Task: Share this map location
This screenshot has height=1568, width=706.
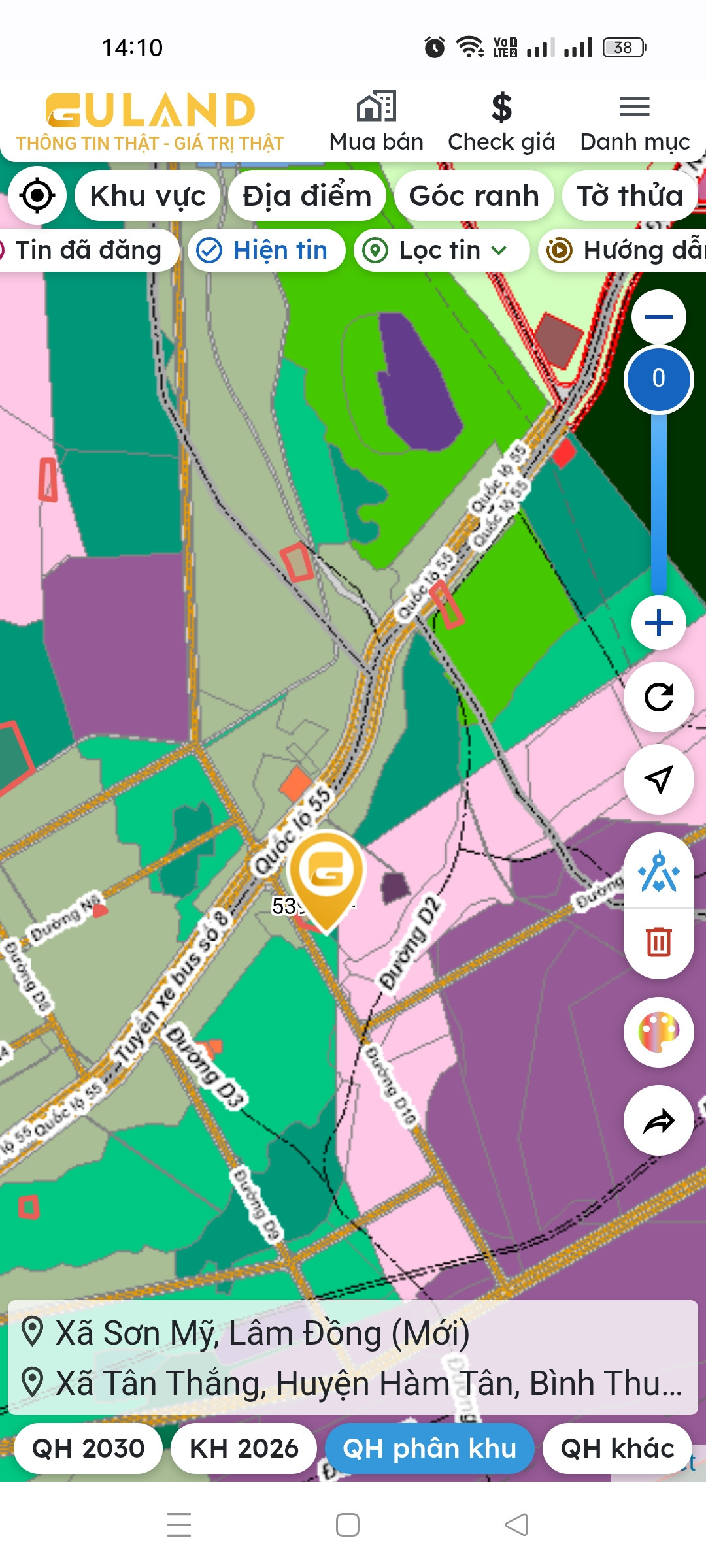Action: point(659,1121)
